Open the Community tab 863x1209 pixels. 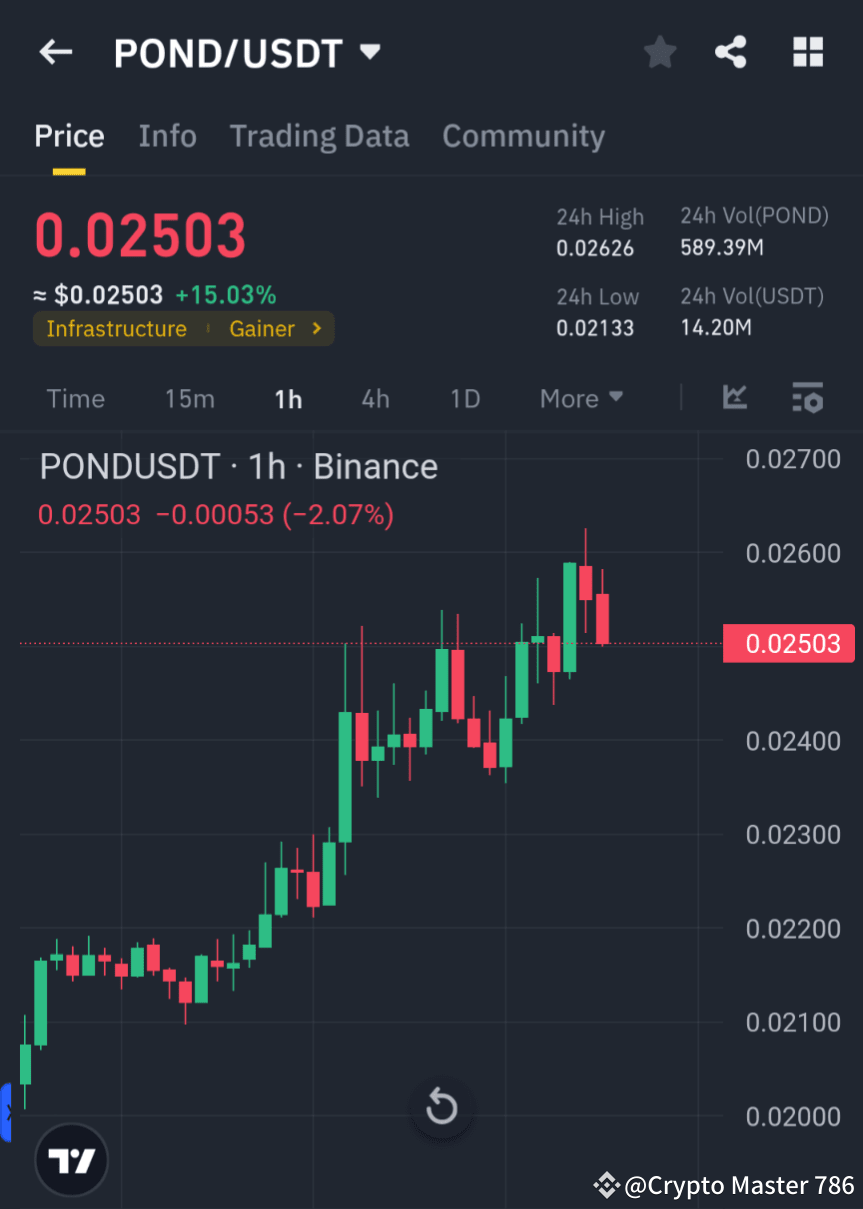523,136
